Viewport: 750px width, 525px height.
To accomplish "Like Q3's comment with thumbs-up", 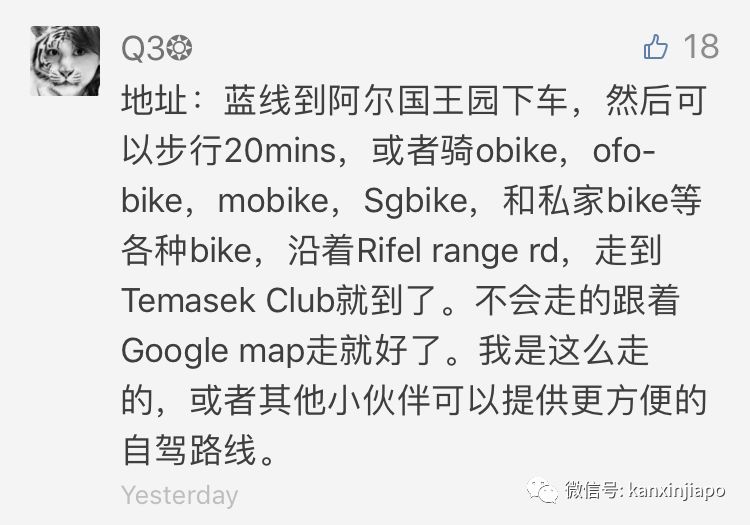I will tap(656, 46).
